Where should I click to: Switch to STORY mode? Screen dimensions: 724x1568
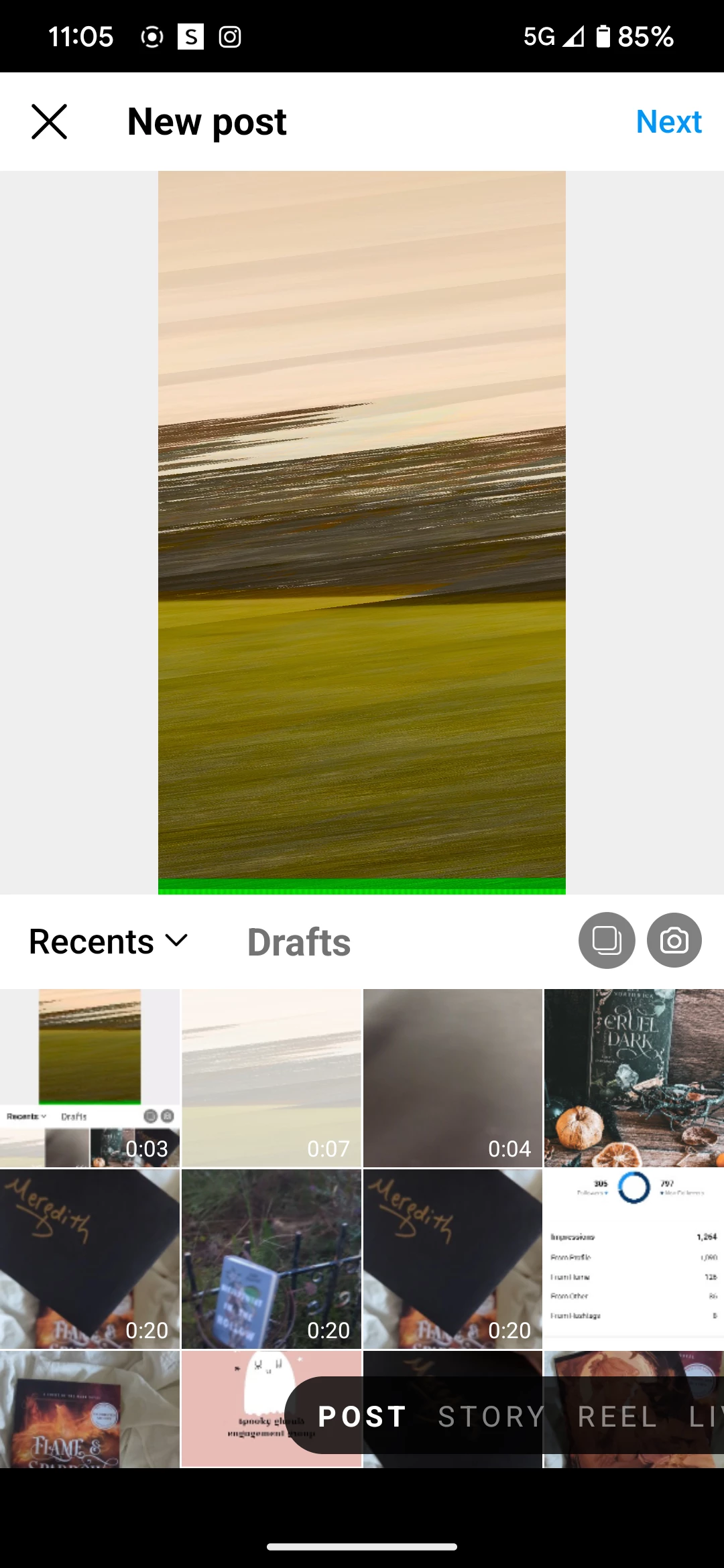pos(491,1416)
